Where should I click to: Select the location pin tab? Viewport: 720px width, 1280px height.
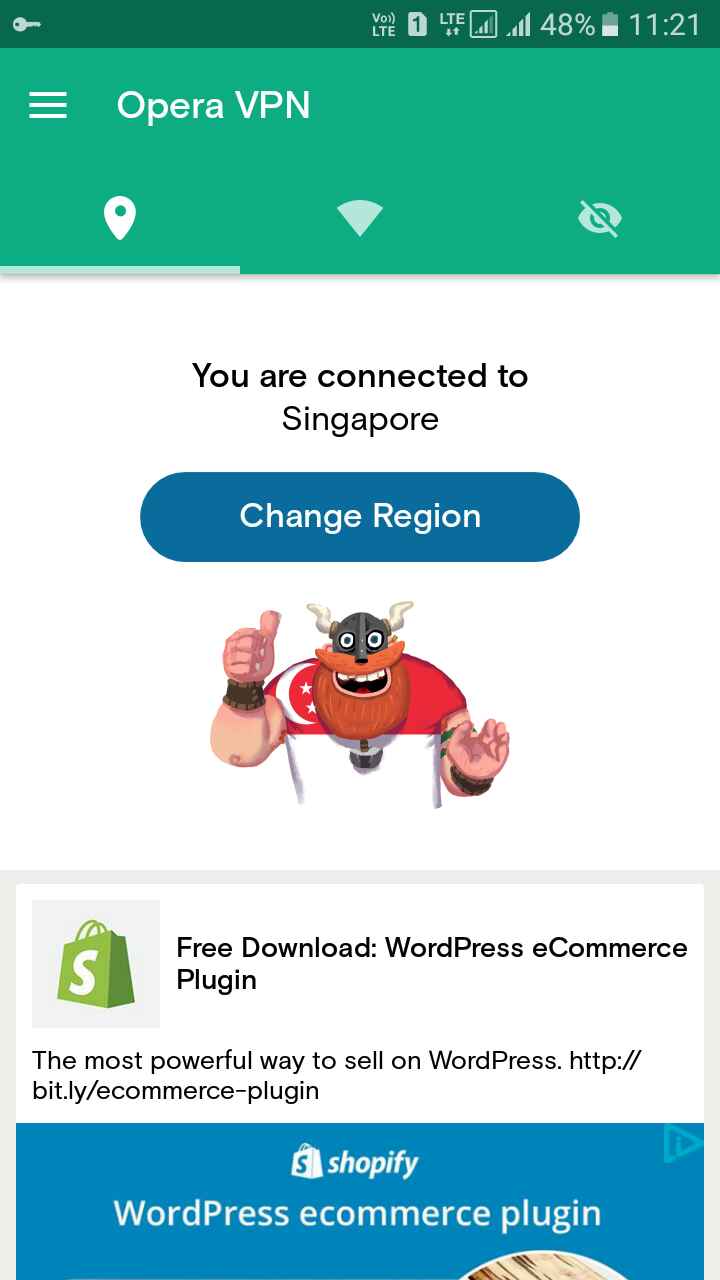120,218
